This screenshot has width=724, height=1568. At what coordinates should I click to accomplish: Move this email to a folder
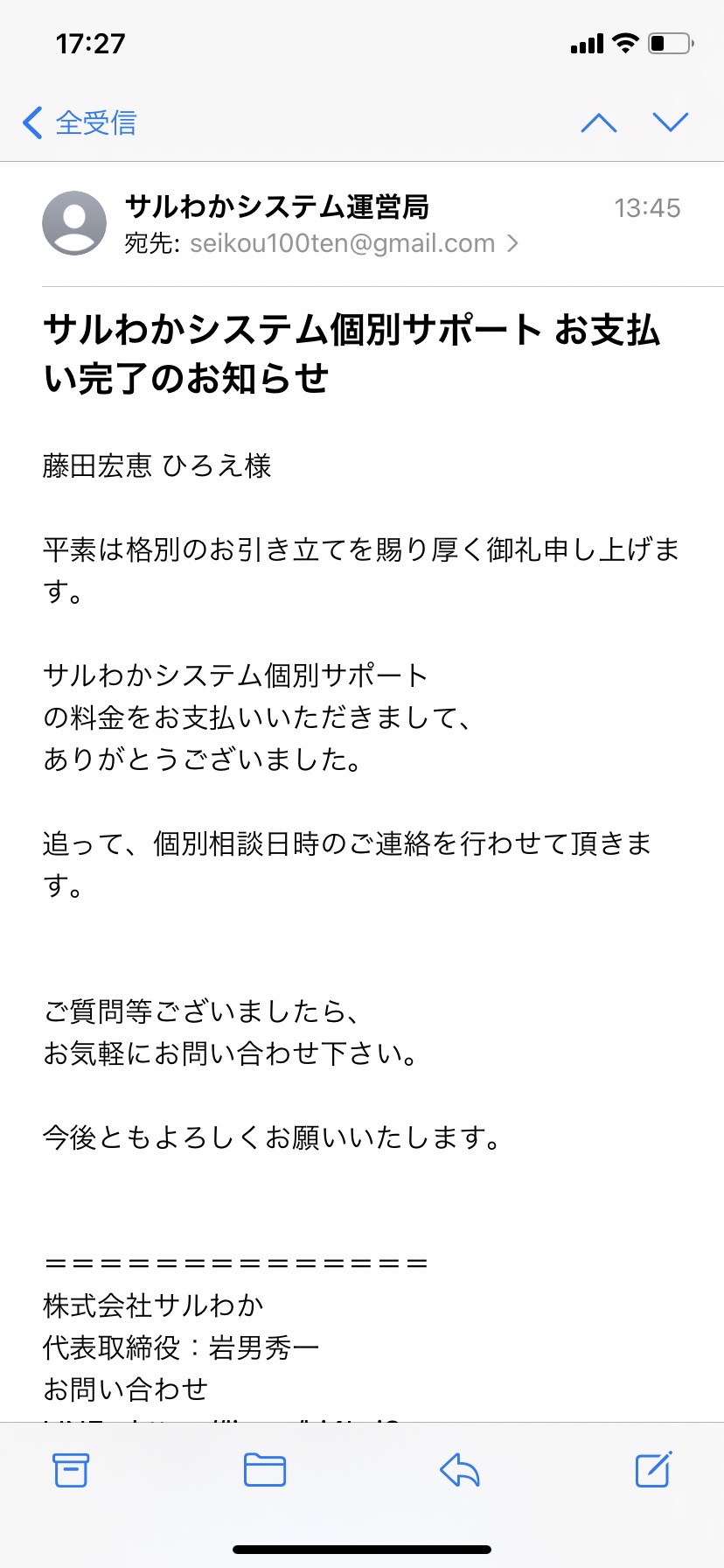pos(265,1470)
